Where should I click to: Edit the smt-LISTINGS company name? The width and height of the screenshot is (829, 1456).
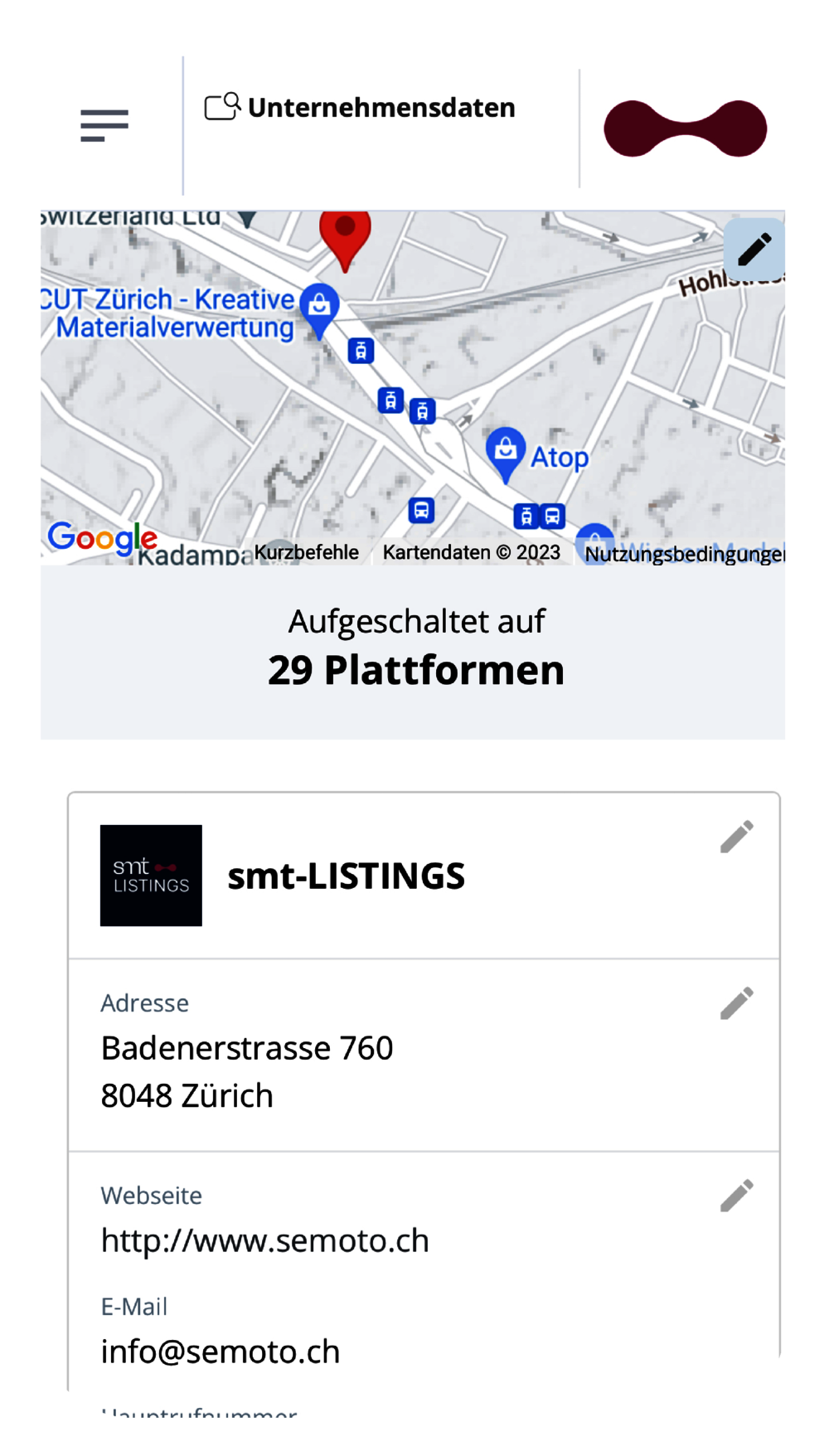(x=736, y=837)
